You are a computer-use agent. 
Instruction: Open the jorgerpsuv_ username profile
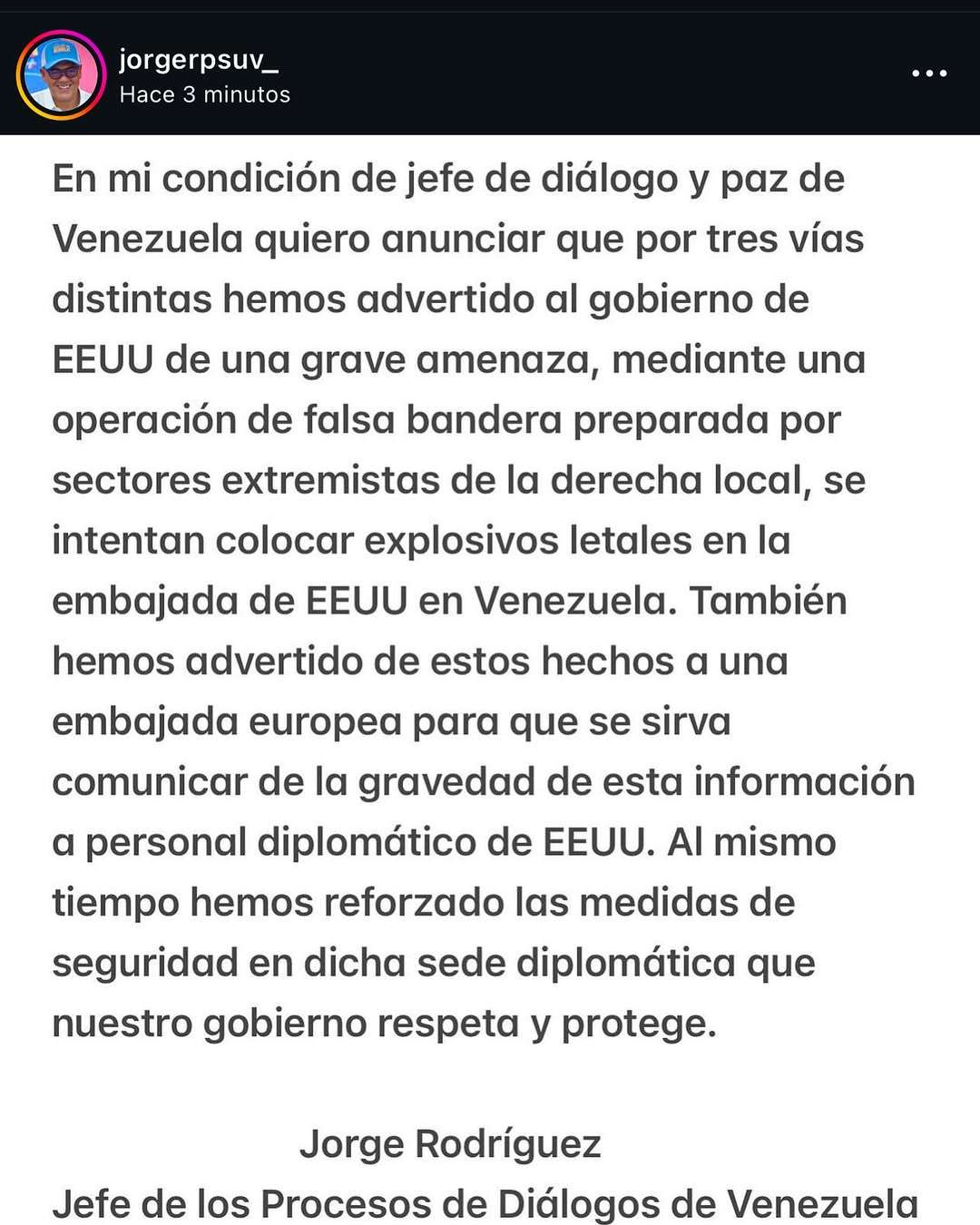(x=199, y=60)
